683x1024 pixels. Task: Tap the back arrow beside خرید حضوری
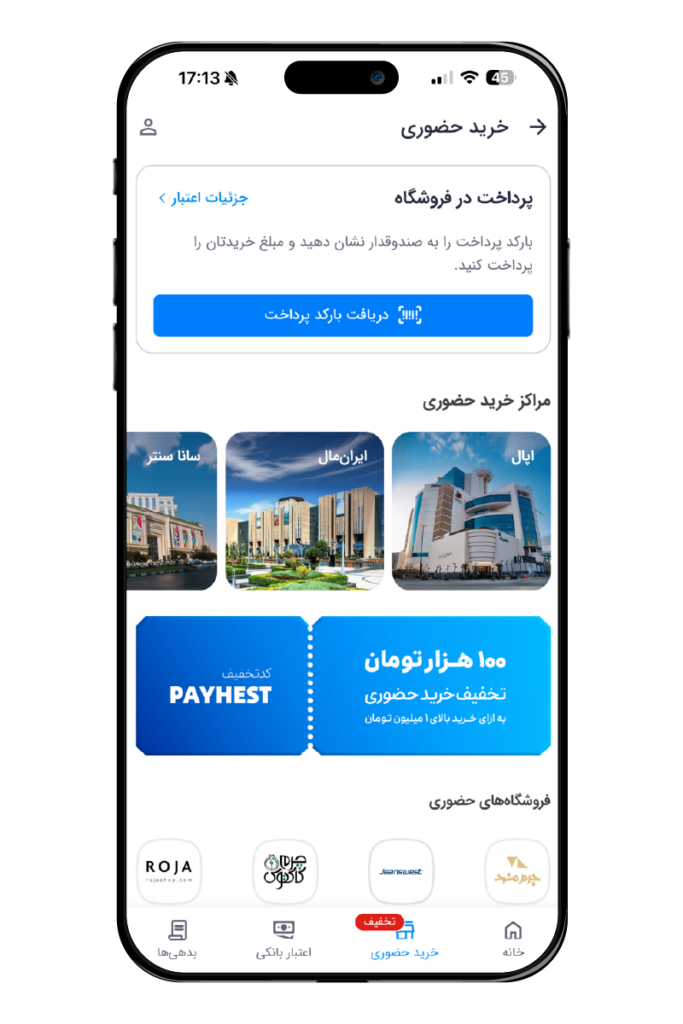coord(538,127)
